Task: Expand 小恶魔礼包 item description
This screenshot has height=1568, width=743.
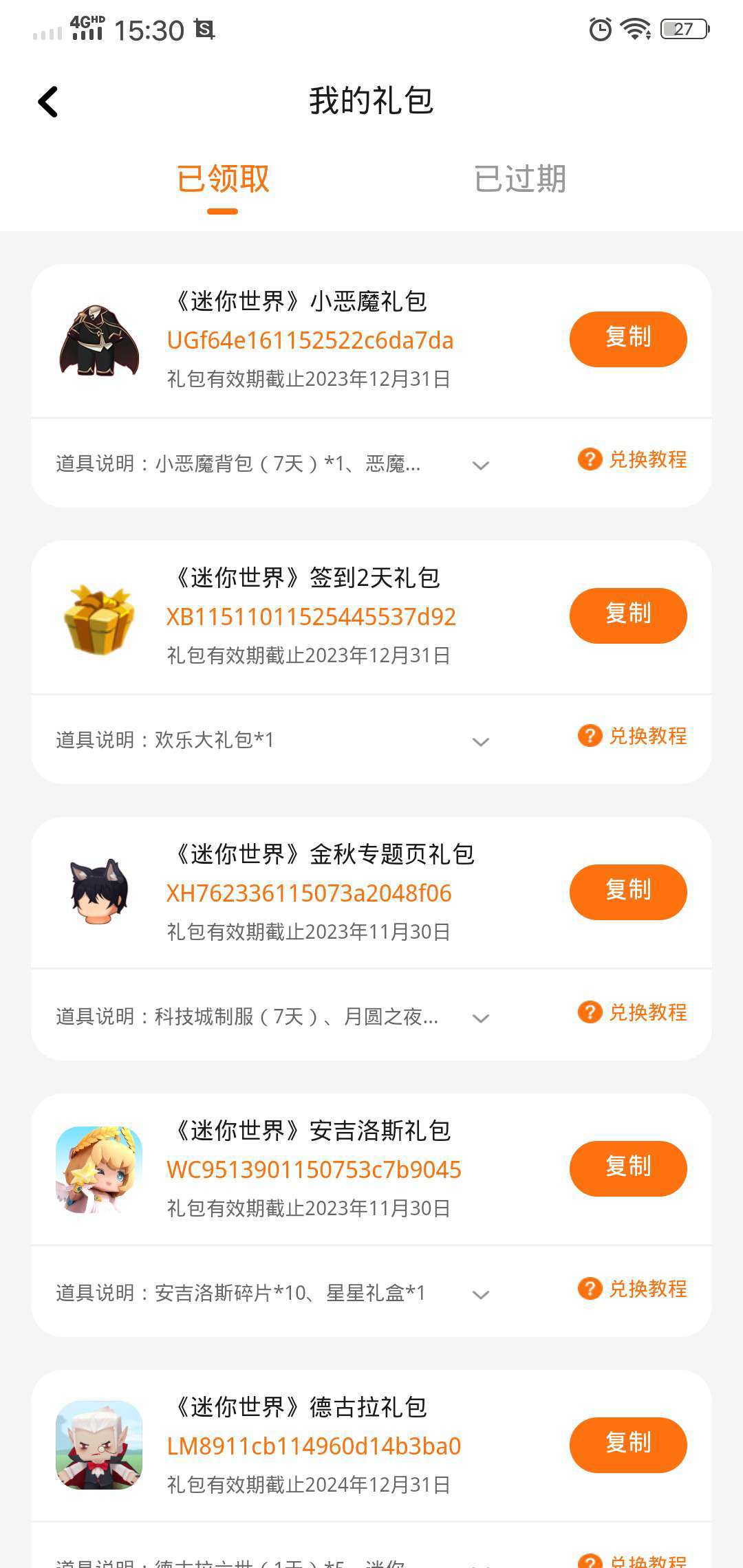Action: pos(481,466)
